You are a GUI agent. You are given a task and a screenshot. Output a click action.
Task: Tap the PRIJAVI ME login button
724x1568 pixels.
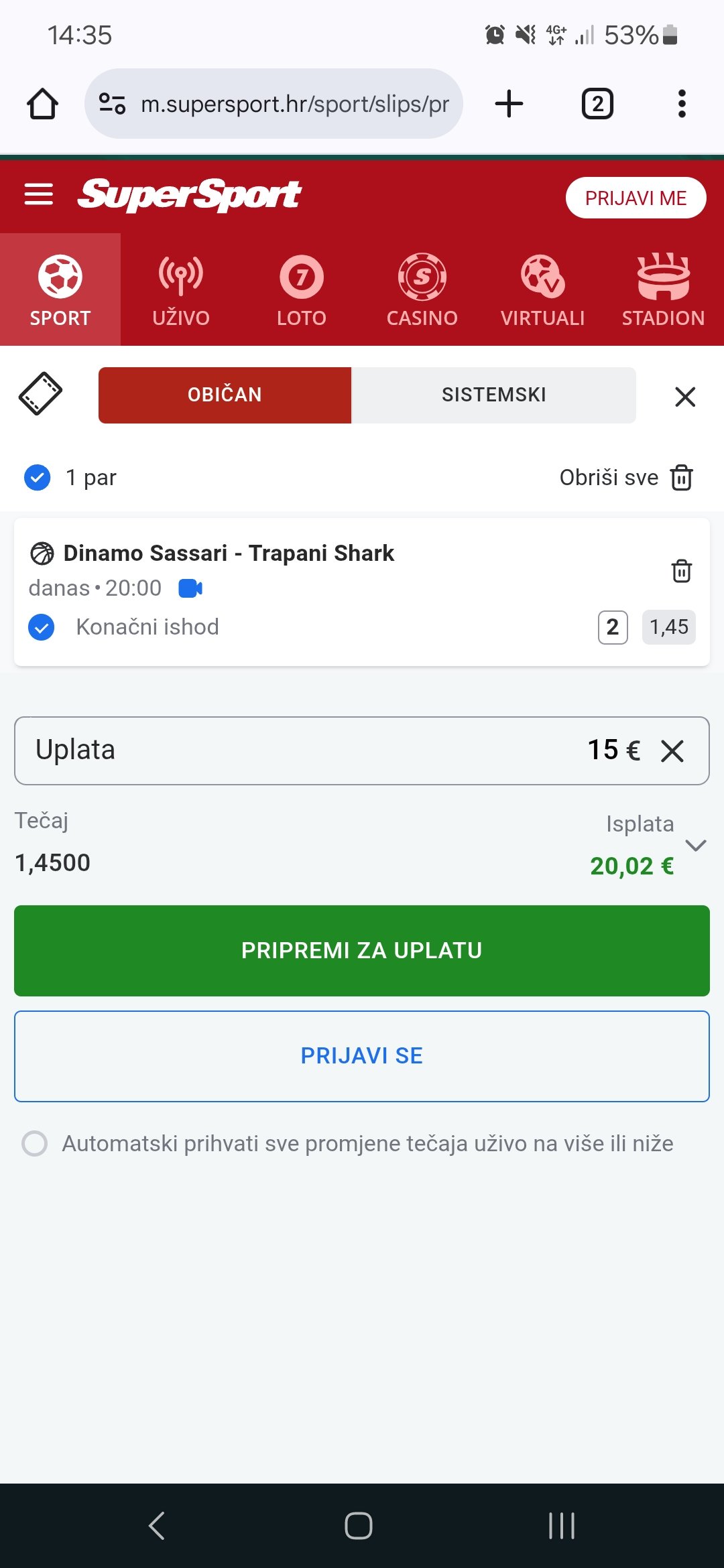coord(636,198)
